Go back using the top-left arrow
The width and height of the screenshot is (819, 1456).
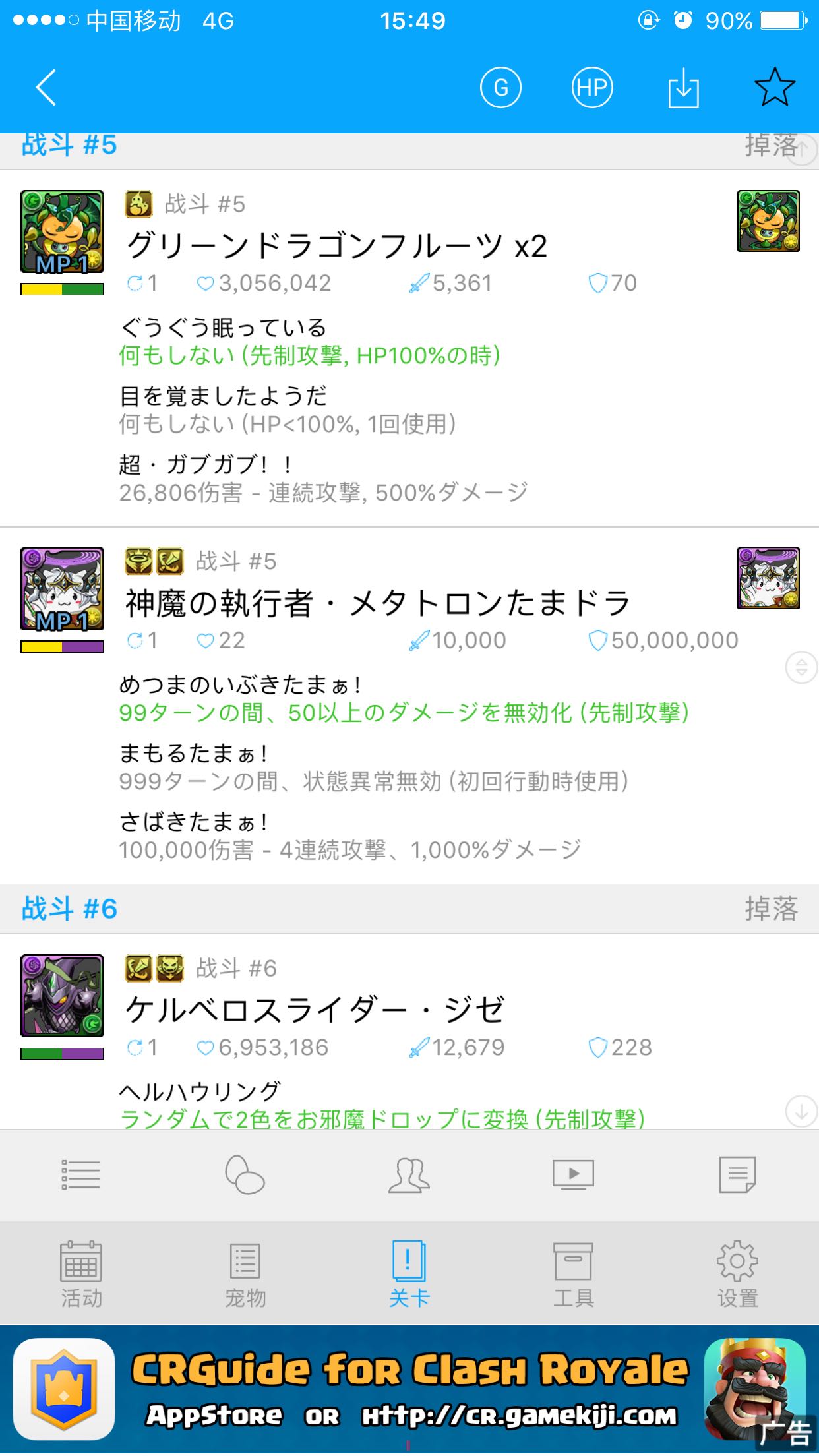[x=46, y=87]
